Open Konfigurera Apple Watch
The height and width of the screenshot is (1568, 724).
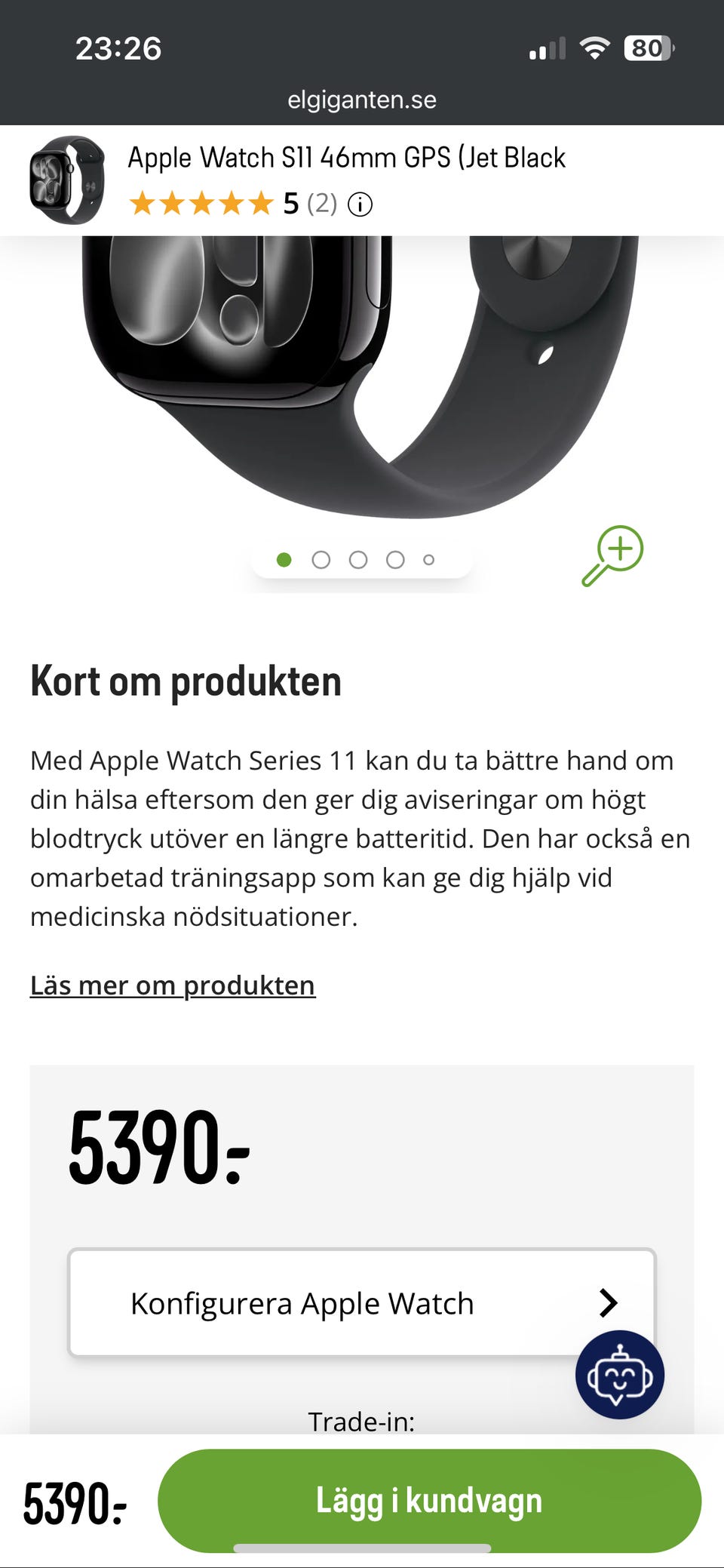(x=362, y=1302)
